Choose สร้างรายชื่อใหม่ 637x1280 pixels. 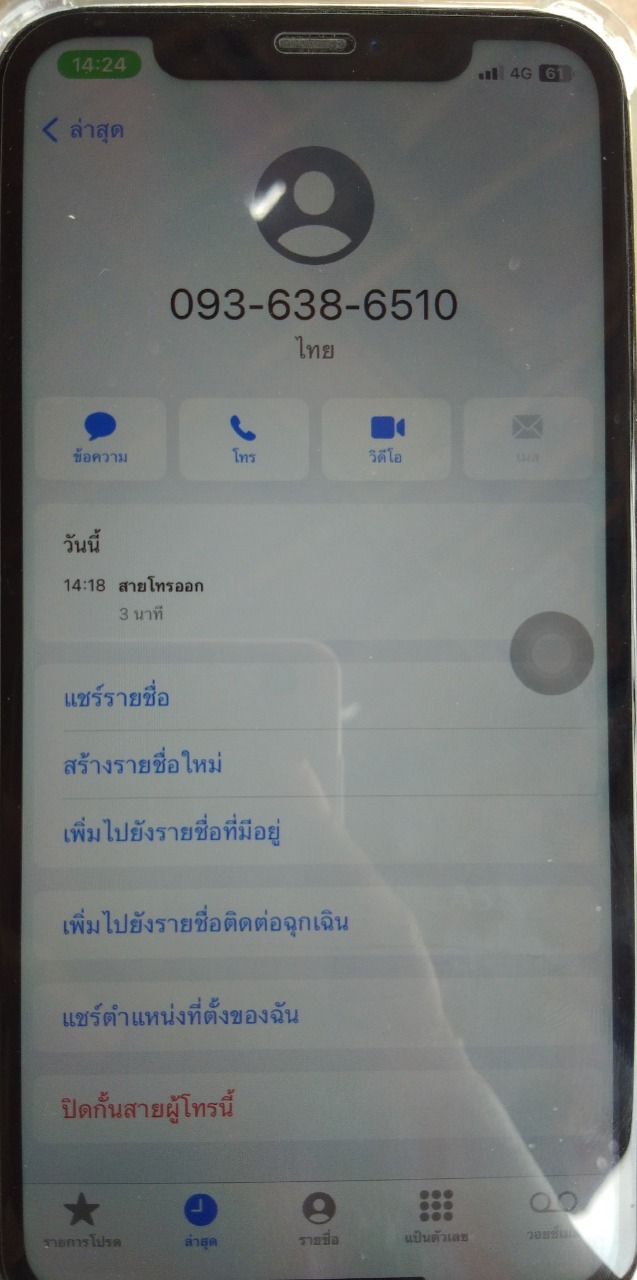[x=318, y=764]
